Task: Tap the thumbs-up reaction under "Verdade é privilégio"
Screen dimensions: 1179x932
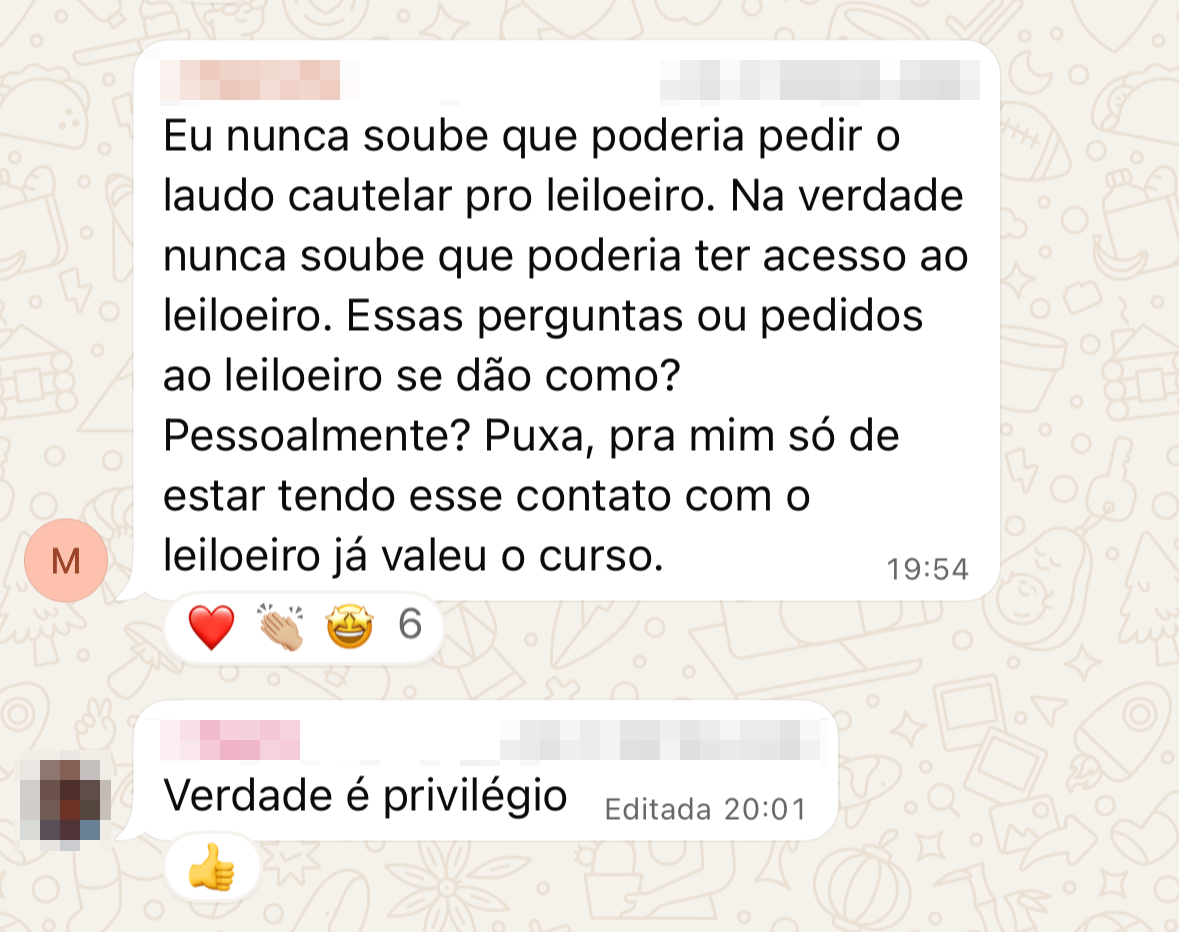Action: point(211,867)
